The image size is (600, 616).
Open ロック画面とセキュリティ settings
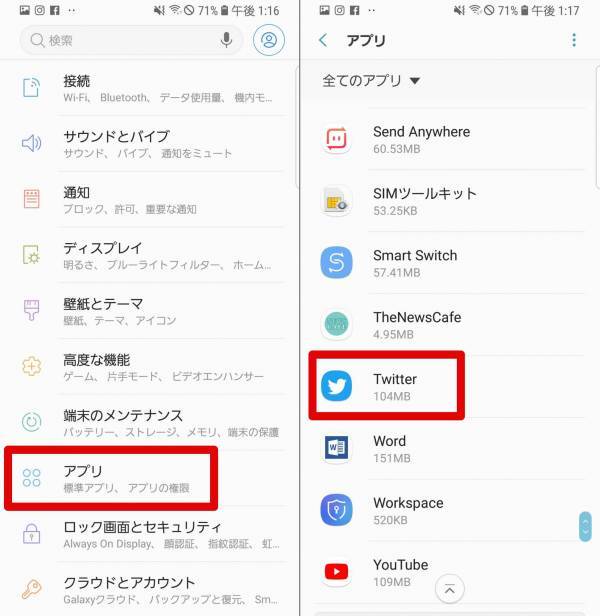(x=150, y=534)
